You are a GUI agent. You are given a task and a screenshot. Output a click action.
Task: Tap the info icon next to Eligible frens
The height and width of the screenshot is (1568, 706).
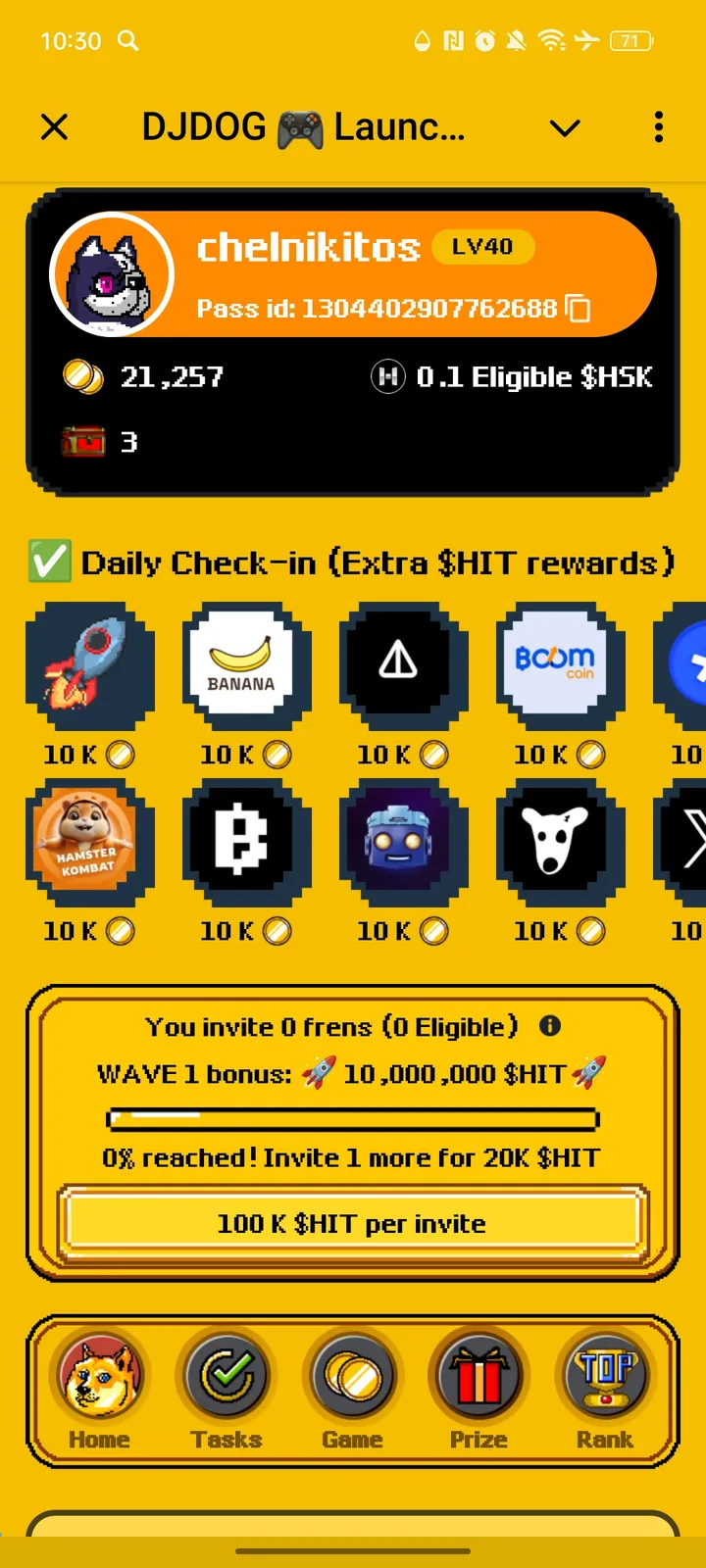(x=550, y=1026)
